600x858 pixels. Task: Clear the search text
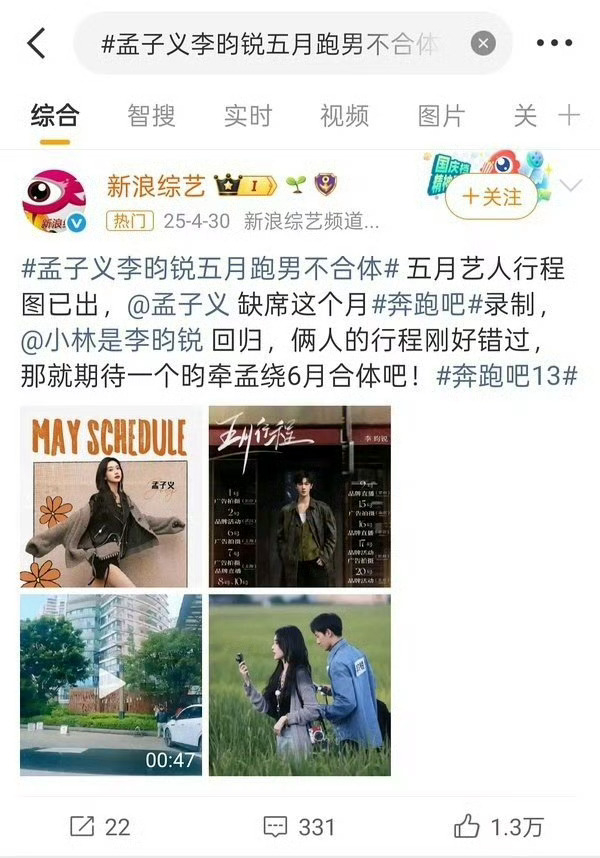pyautogui.click(x=483, y=44)
